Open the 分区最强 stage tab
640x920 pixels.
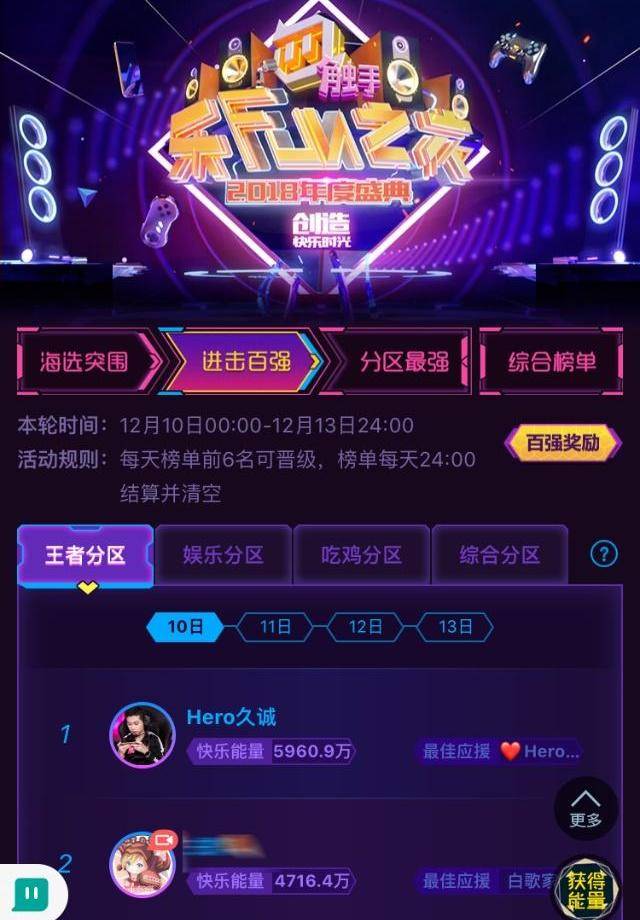tap(403, 362)
